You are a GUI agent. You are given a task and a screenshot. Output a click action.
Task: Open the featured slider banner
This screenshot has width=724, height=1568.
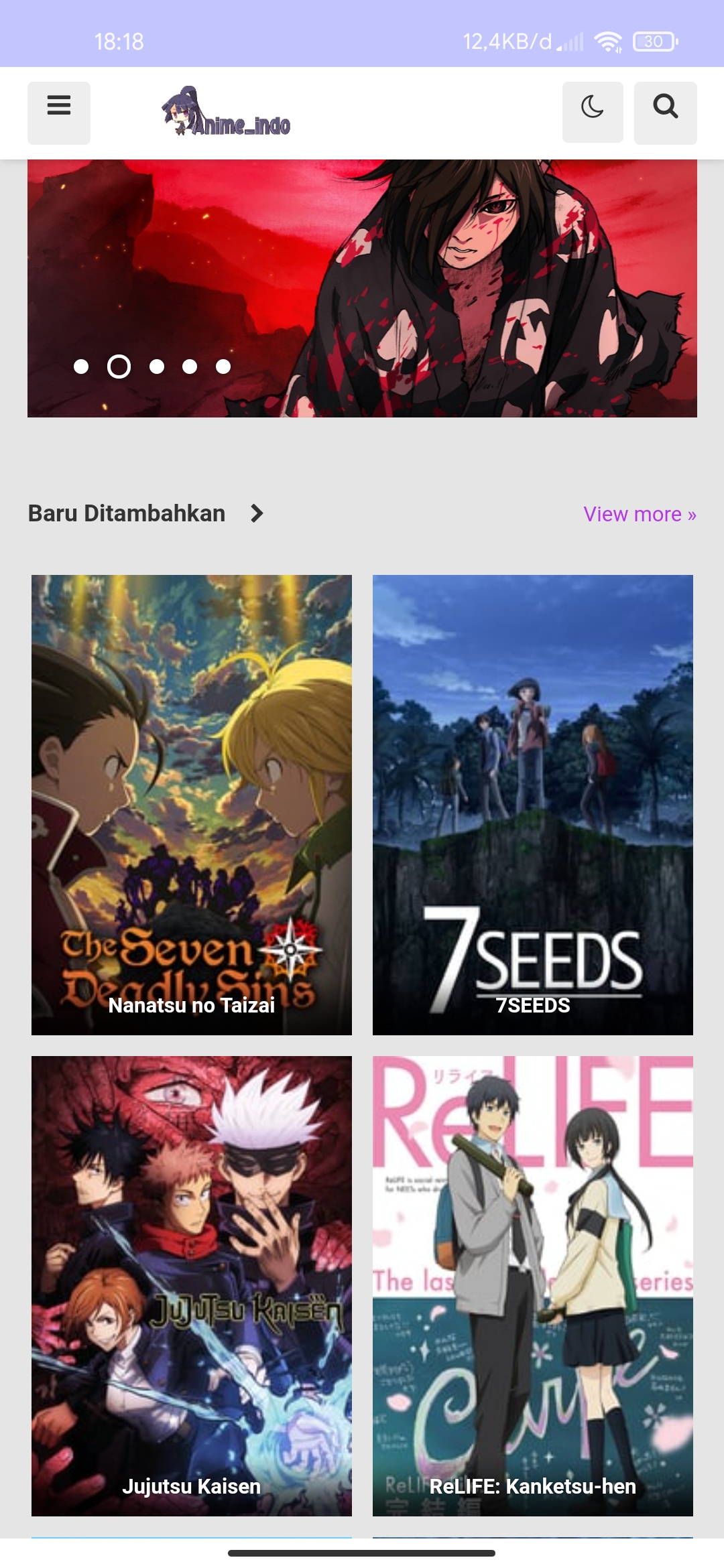[x=362, y=288]
